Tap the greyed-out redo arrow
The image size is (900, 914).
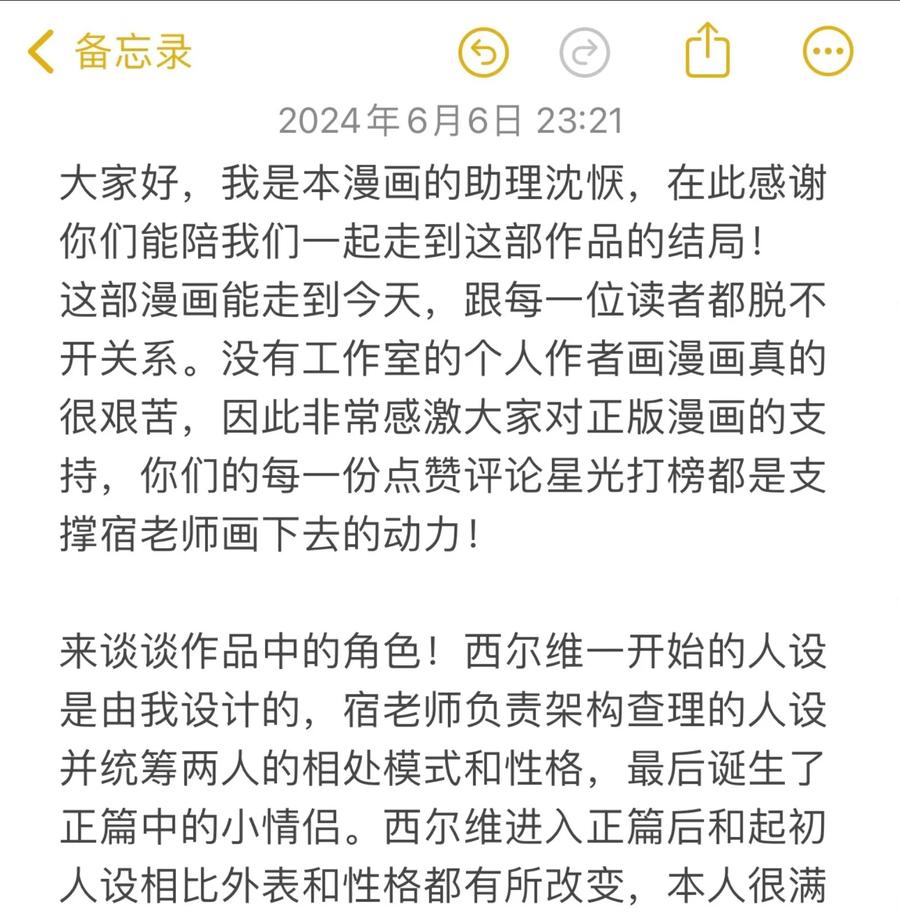tap(585, 52)
